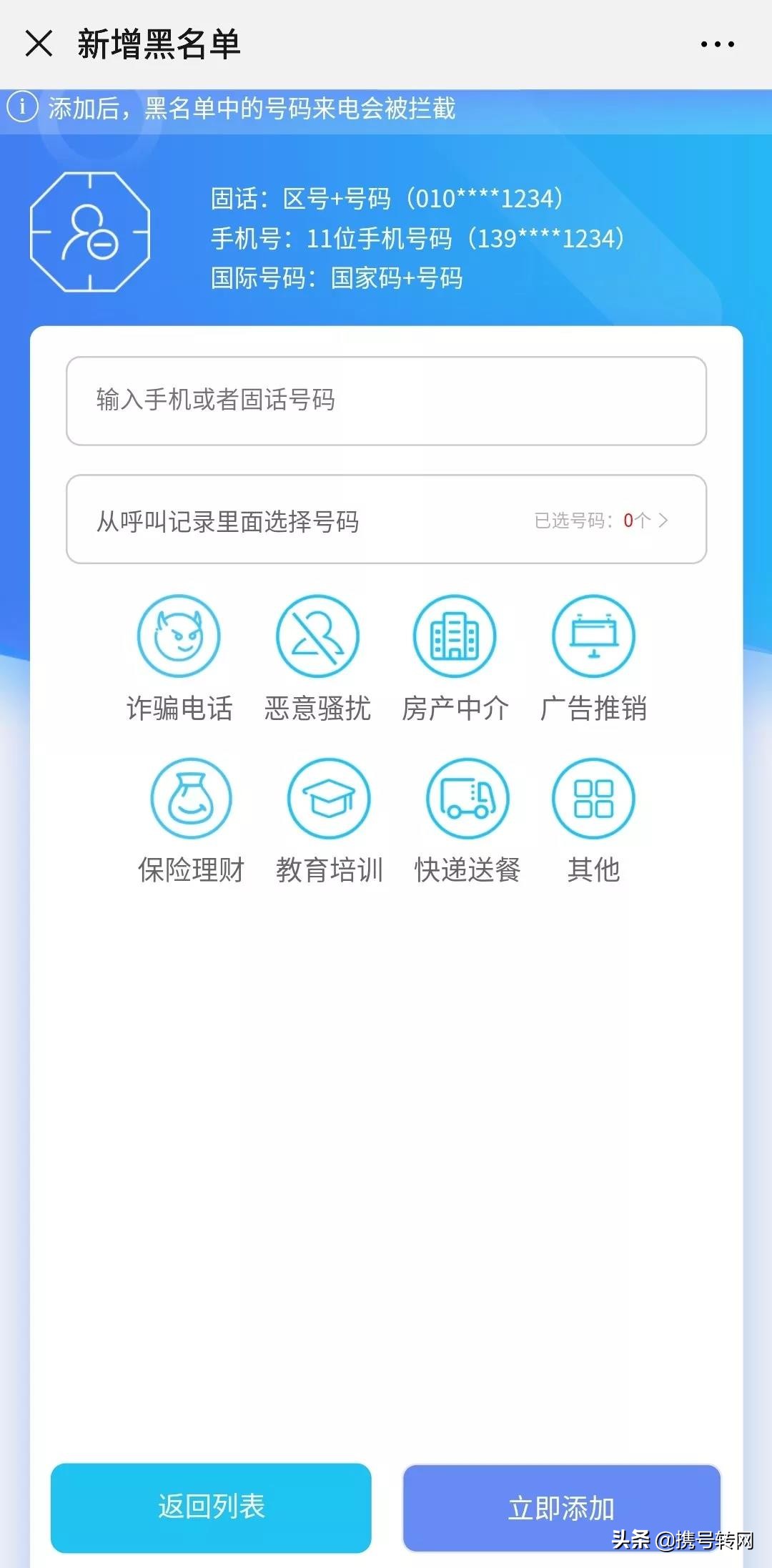Select the 恶意骚扰 (harassment) category icon
Viewport: 772px width, 1568px height.
(318, 636)
